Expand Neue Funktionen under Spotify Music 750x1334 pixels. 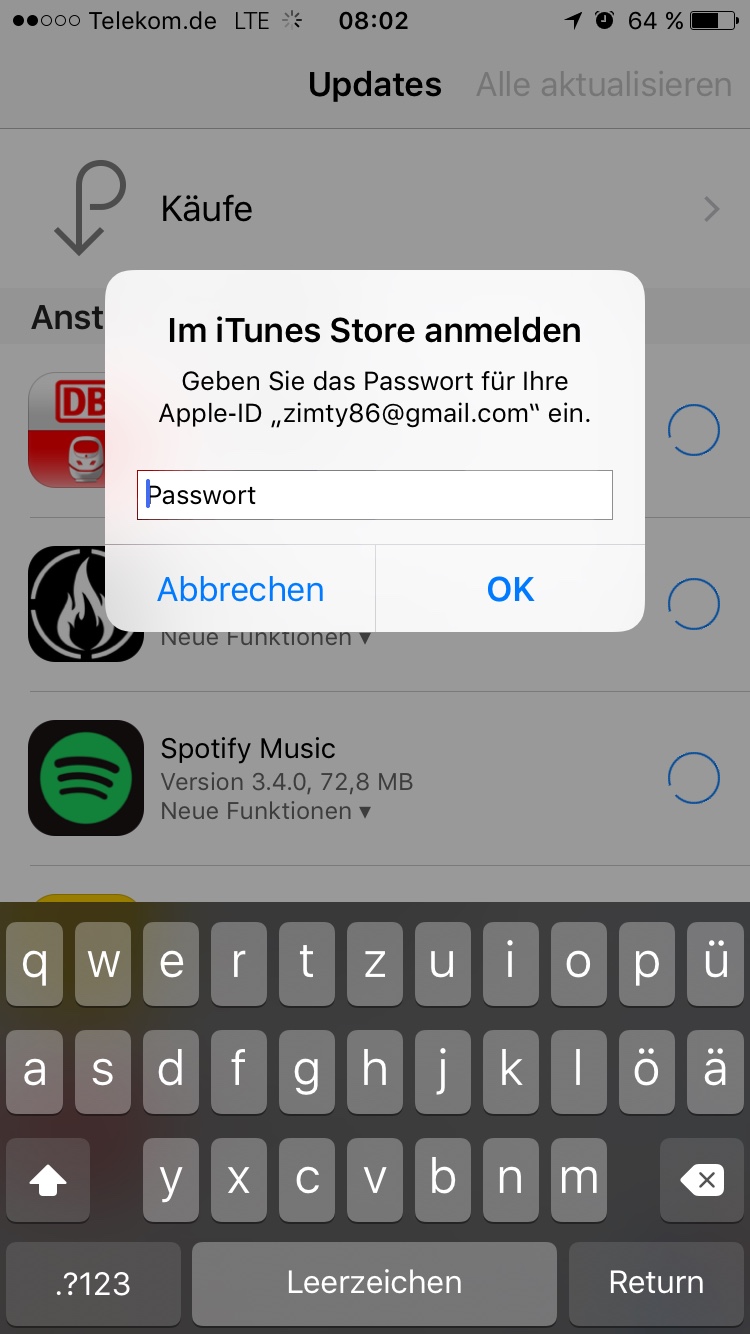[265, 811]
